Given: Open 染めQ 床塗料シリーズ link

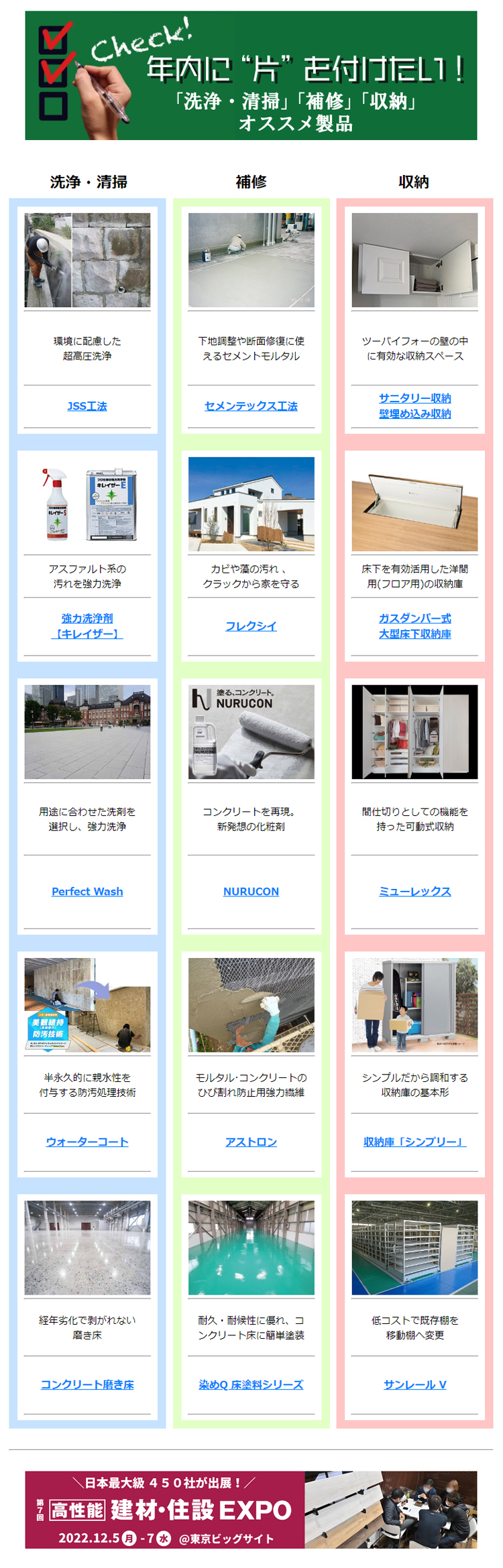Looking at the screenshot, I should pos(251,1384).
